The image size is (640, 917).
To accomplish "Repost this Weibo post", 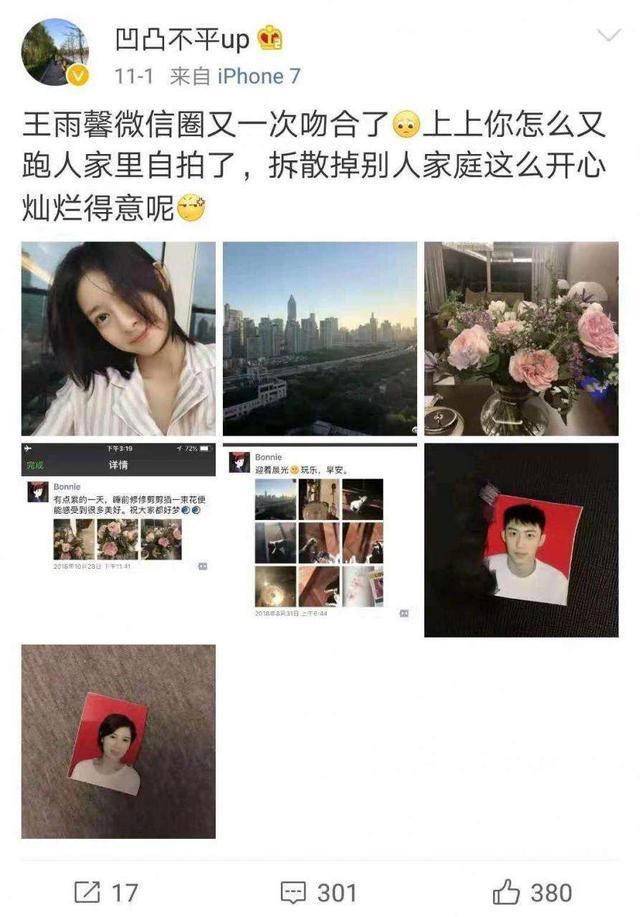I will pyautogui.click(x=107, y=891).
